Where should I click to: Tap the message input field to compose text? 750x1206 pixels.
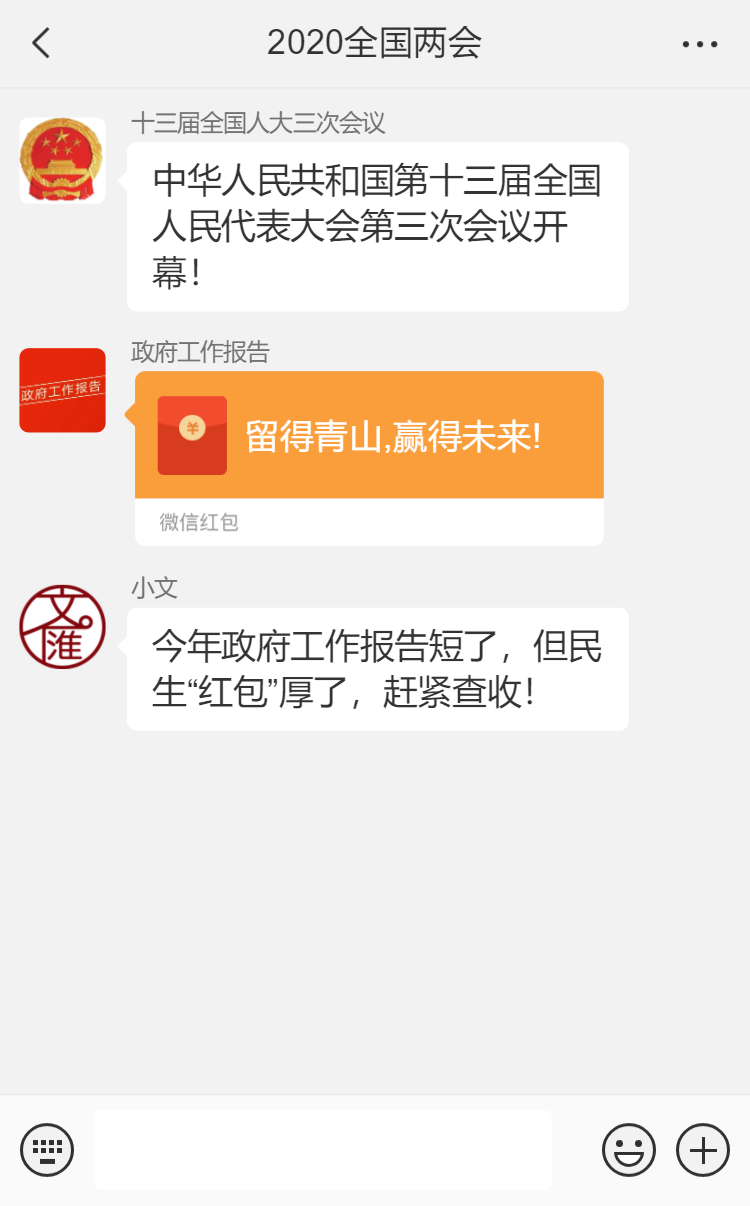pyautogui.click(x=322, y=1150)
